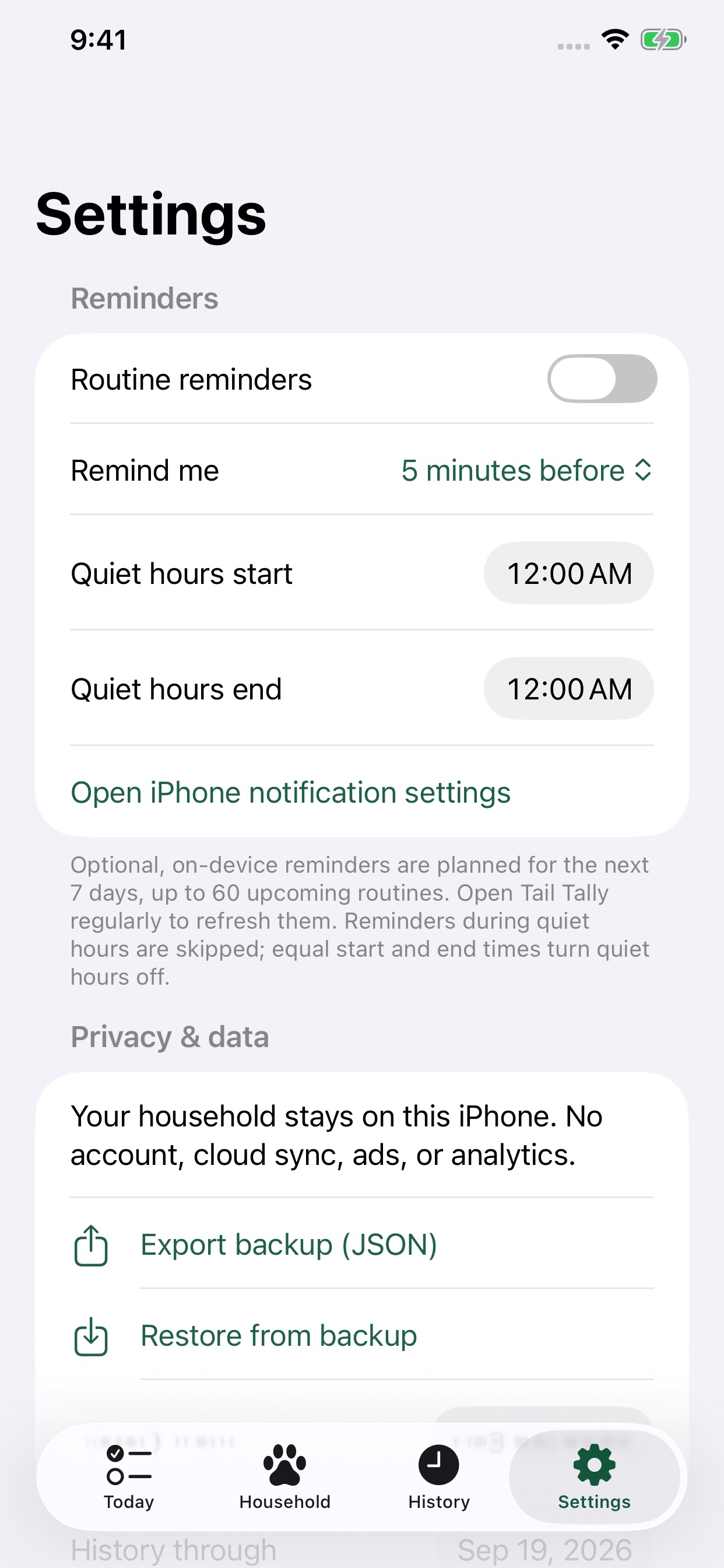Open iPhone notification settings link
The image size is (724, 1568).
[291, 793]
